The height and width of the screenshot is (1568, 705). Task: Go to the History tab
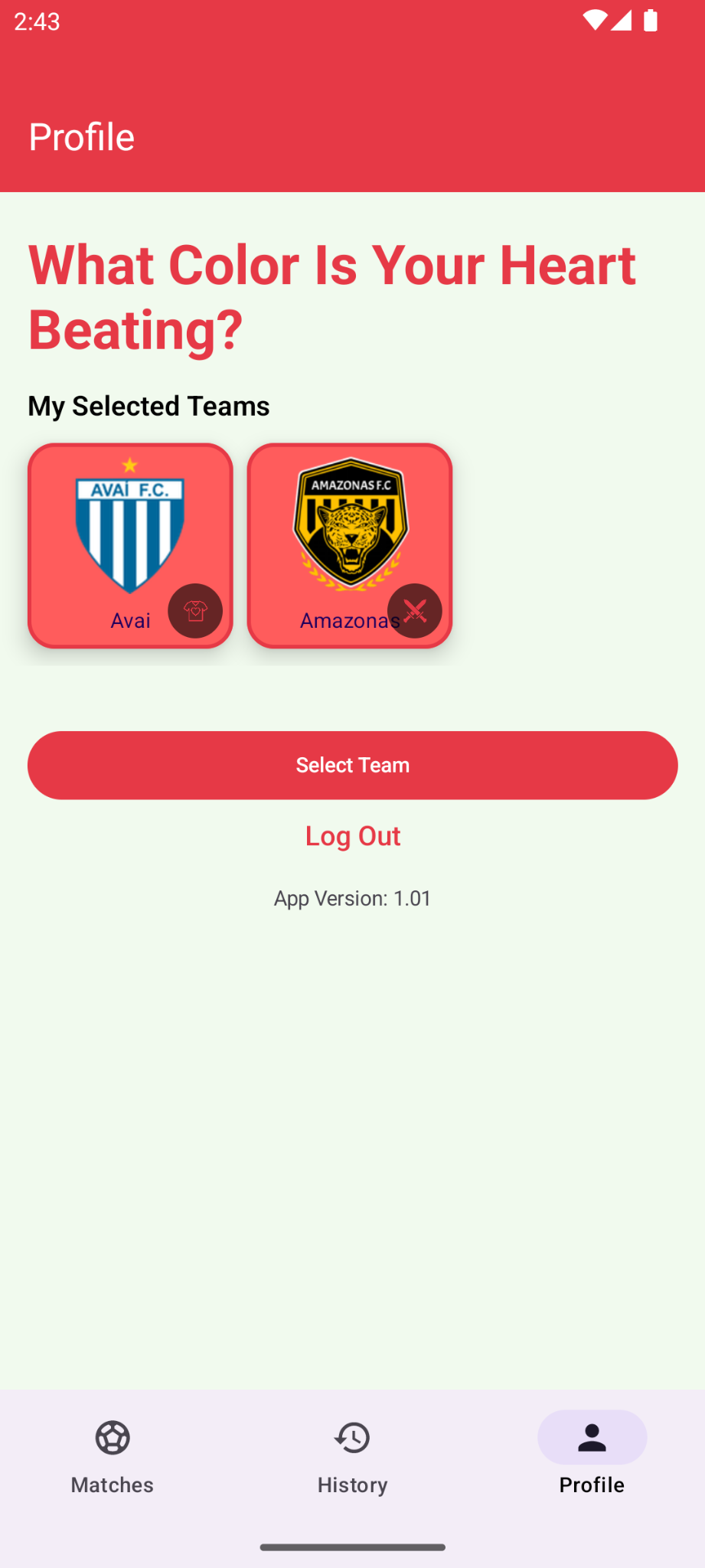pos(352,1456)
